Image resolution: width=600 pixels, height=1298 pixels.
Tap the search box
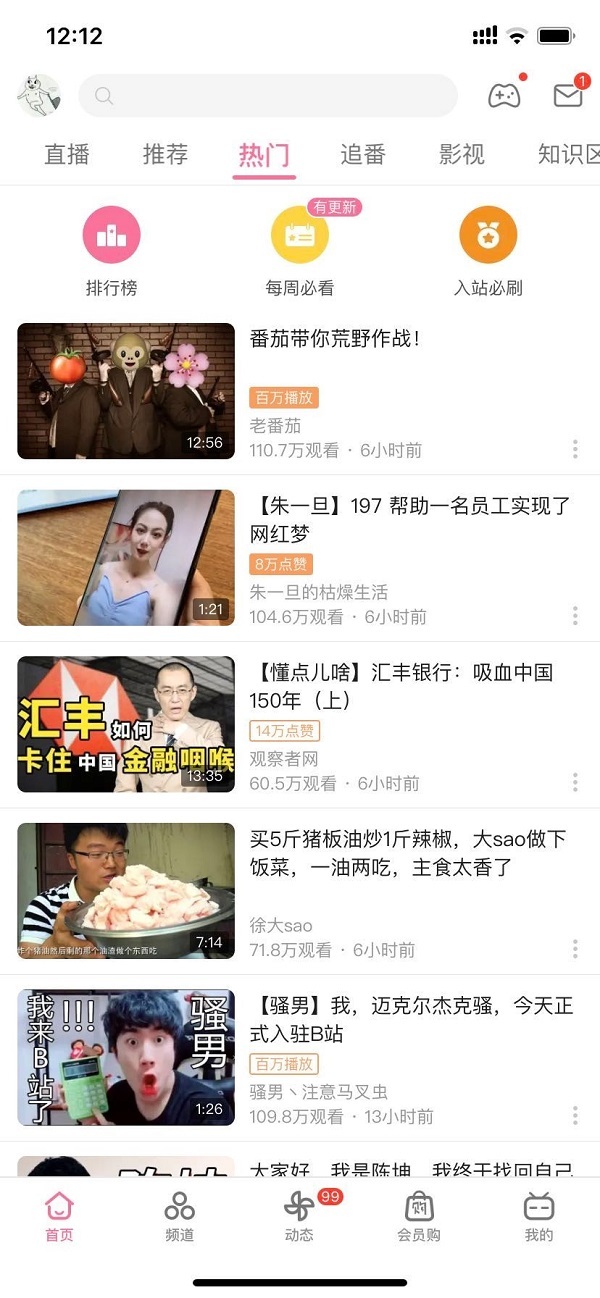pos(267,96)
